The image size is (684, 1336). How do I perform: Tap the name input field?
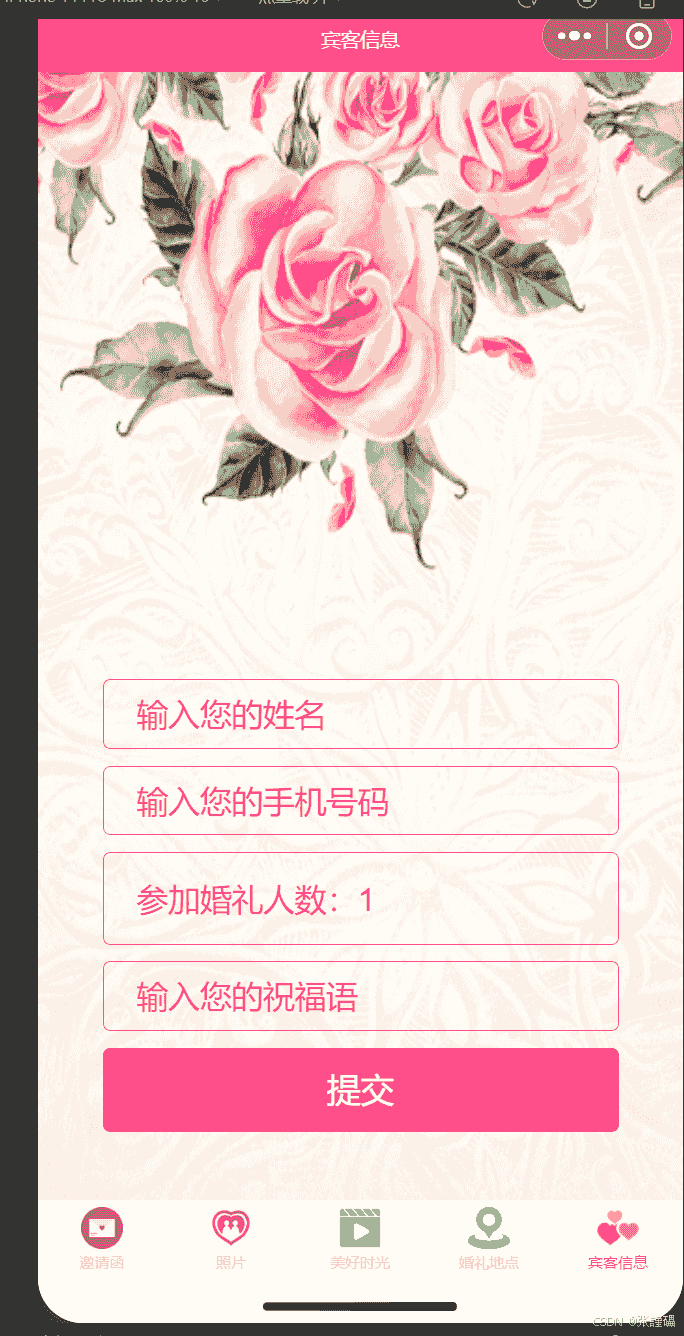point(360,714)
